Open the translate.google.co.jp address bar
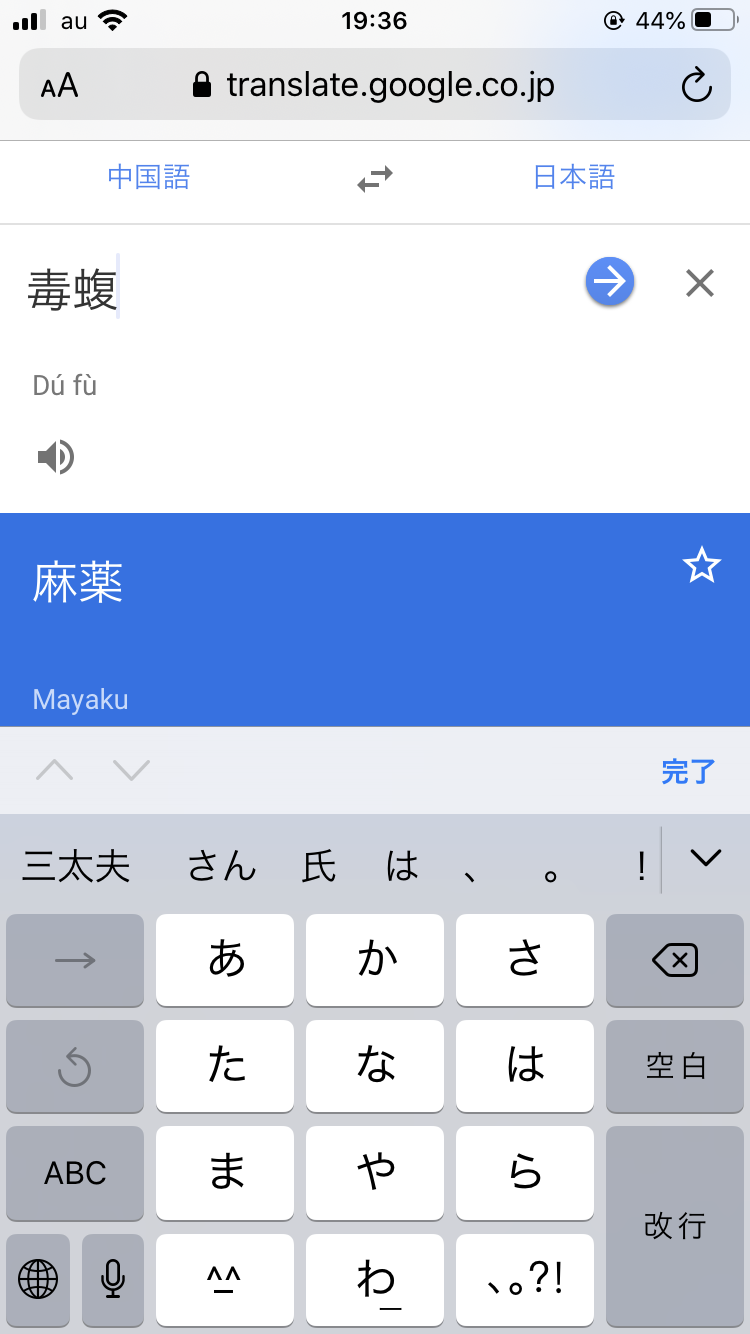 point(375,85)
